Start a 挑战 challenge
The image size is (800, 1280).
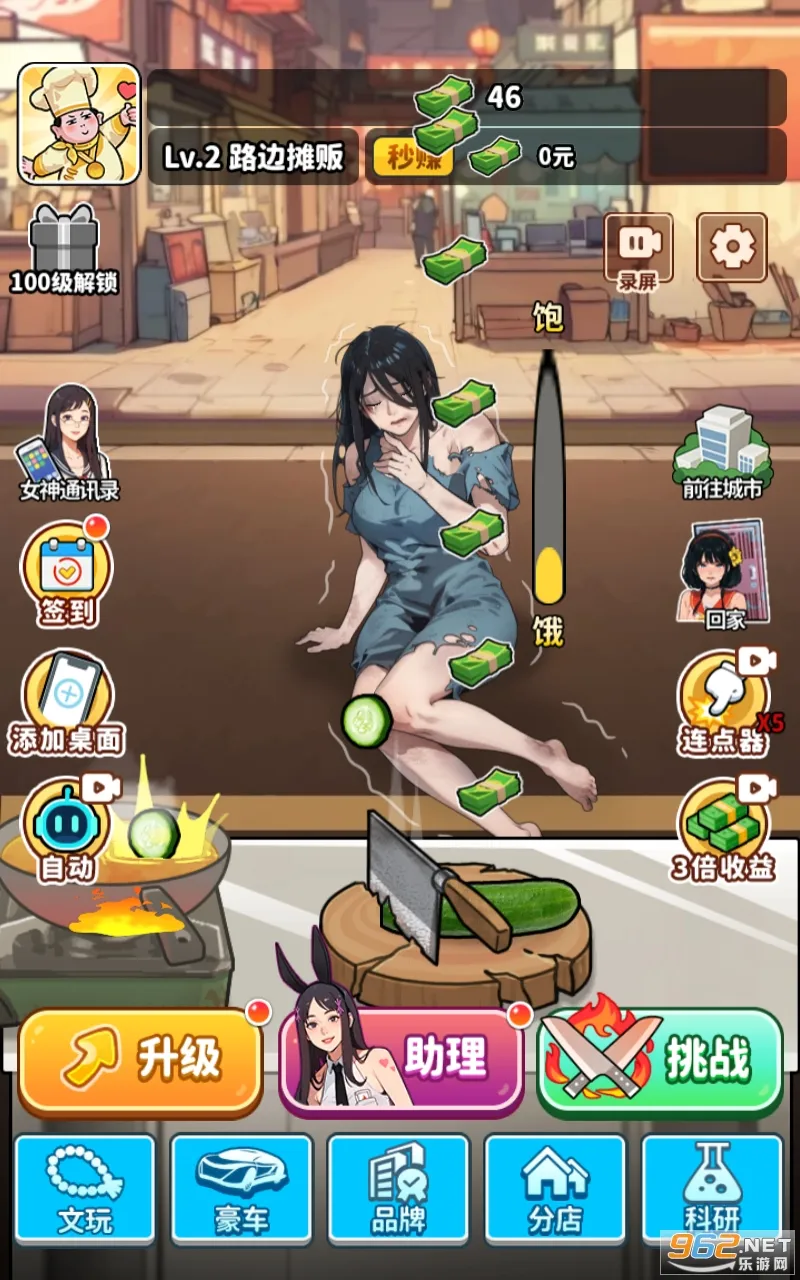pos(660,1060)
